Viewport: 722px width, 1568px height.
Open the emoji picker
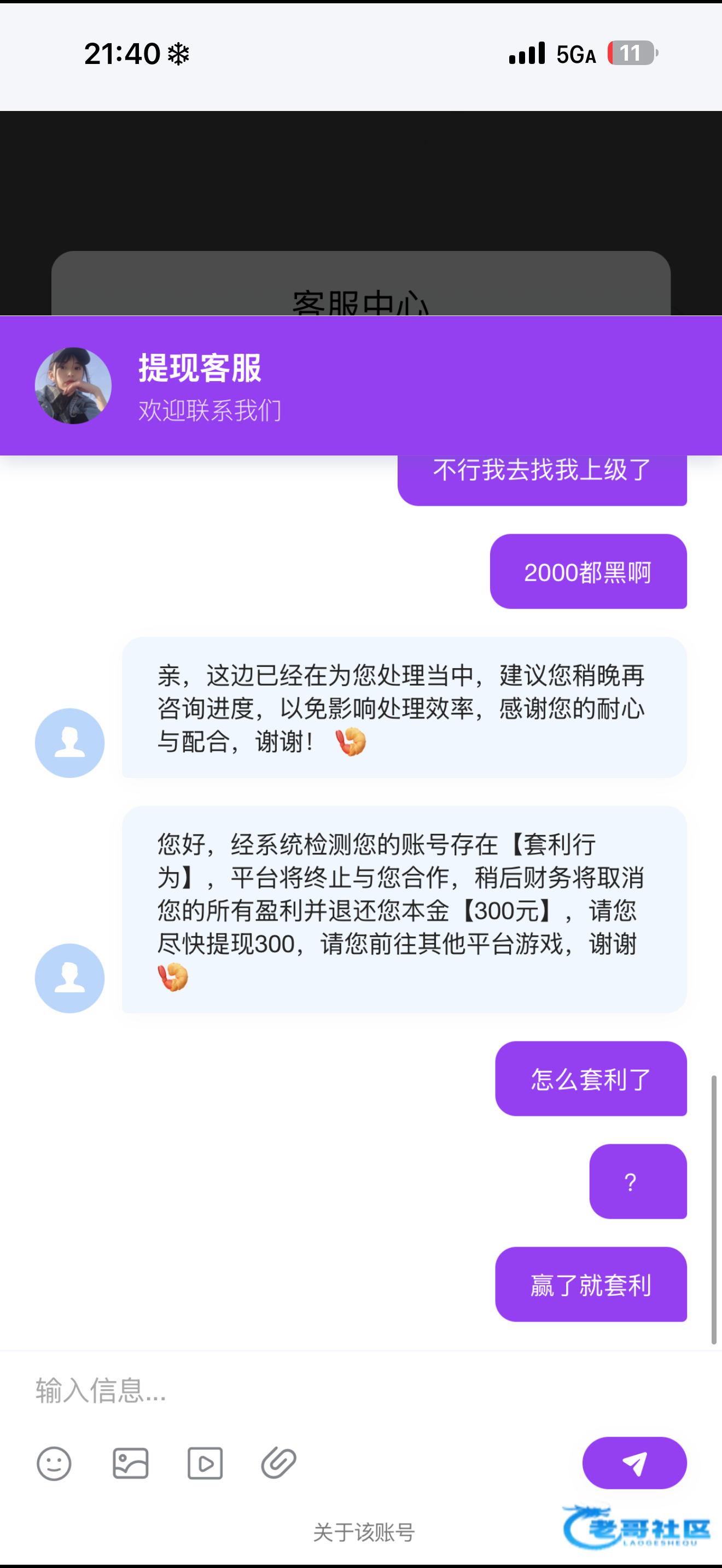tap(54, 1464)
